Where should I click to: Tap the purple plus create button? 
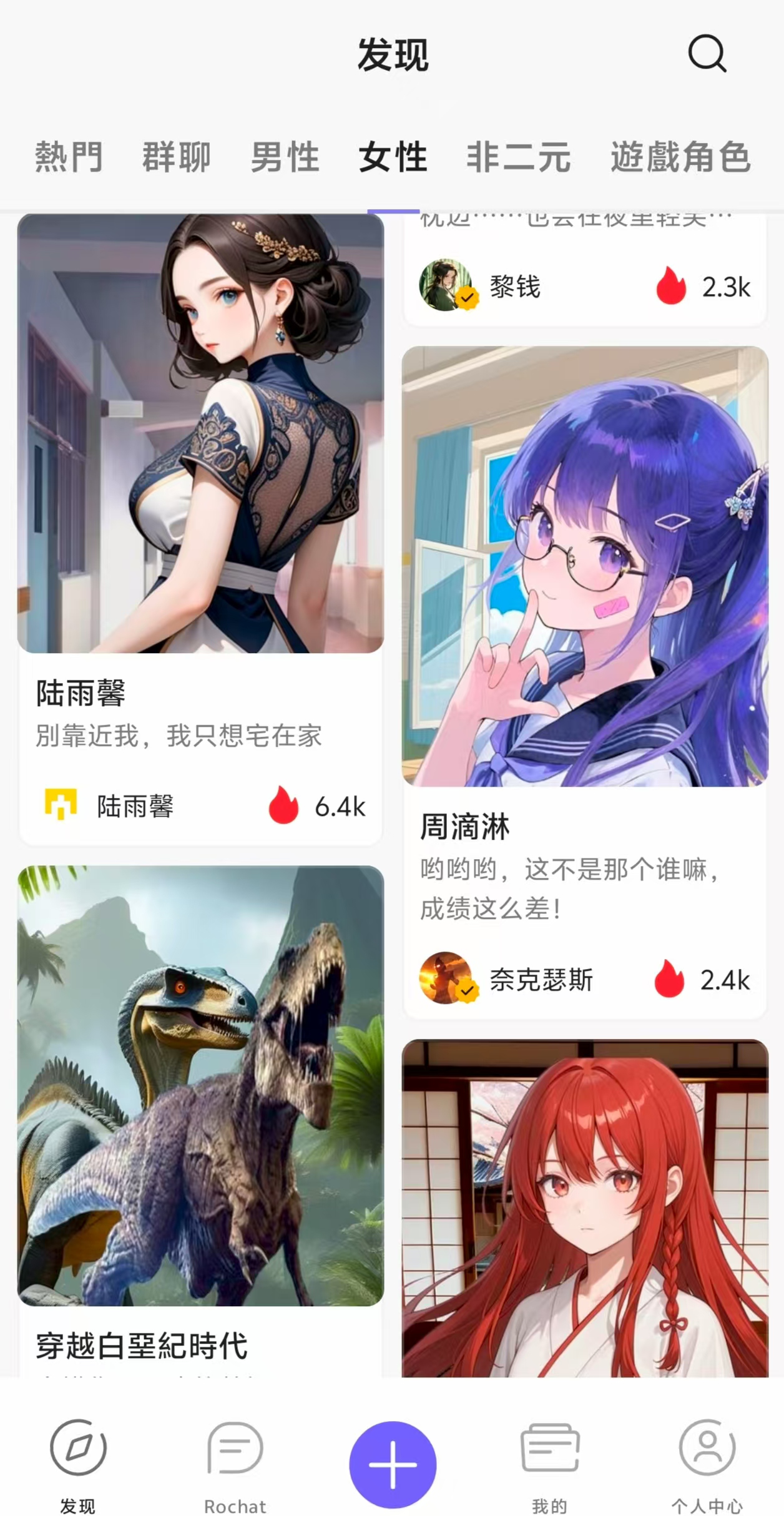click(393, 1464)
